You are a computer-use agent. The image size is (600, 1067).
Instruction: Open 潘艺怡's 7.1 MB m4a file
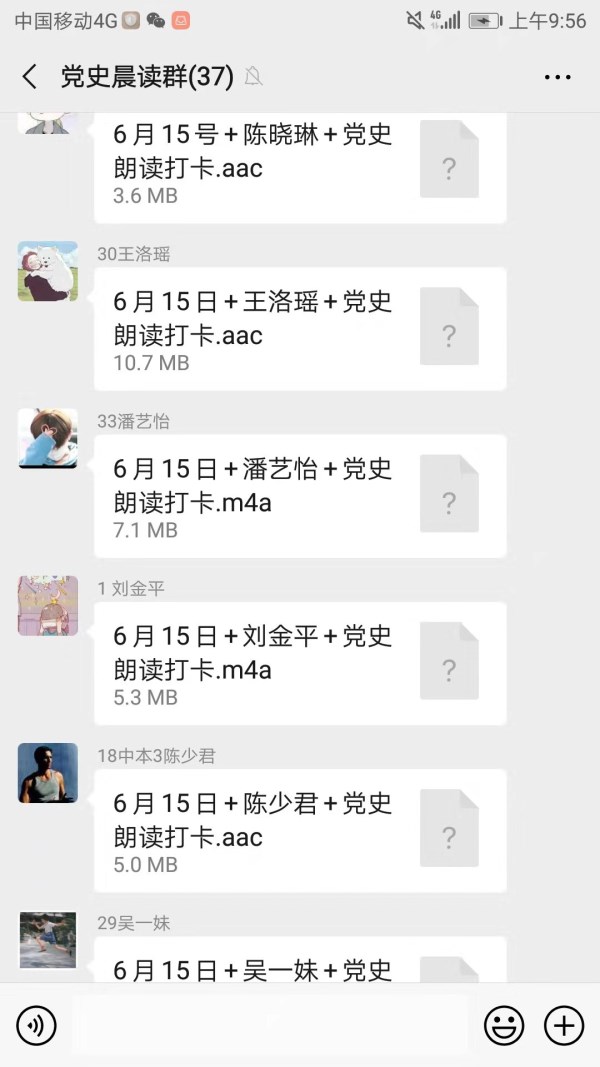click(x=300, y=496)
